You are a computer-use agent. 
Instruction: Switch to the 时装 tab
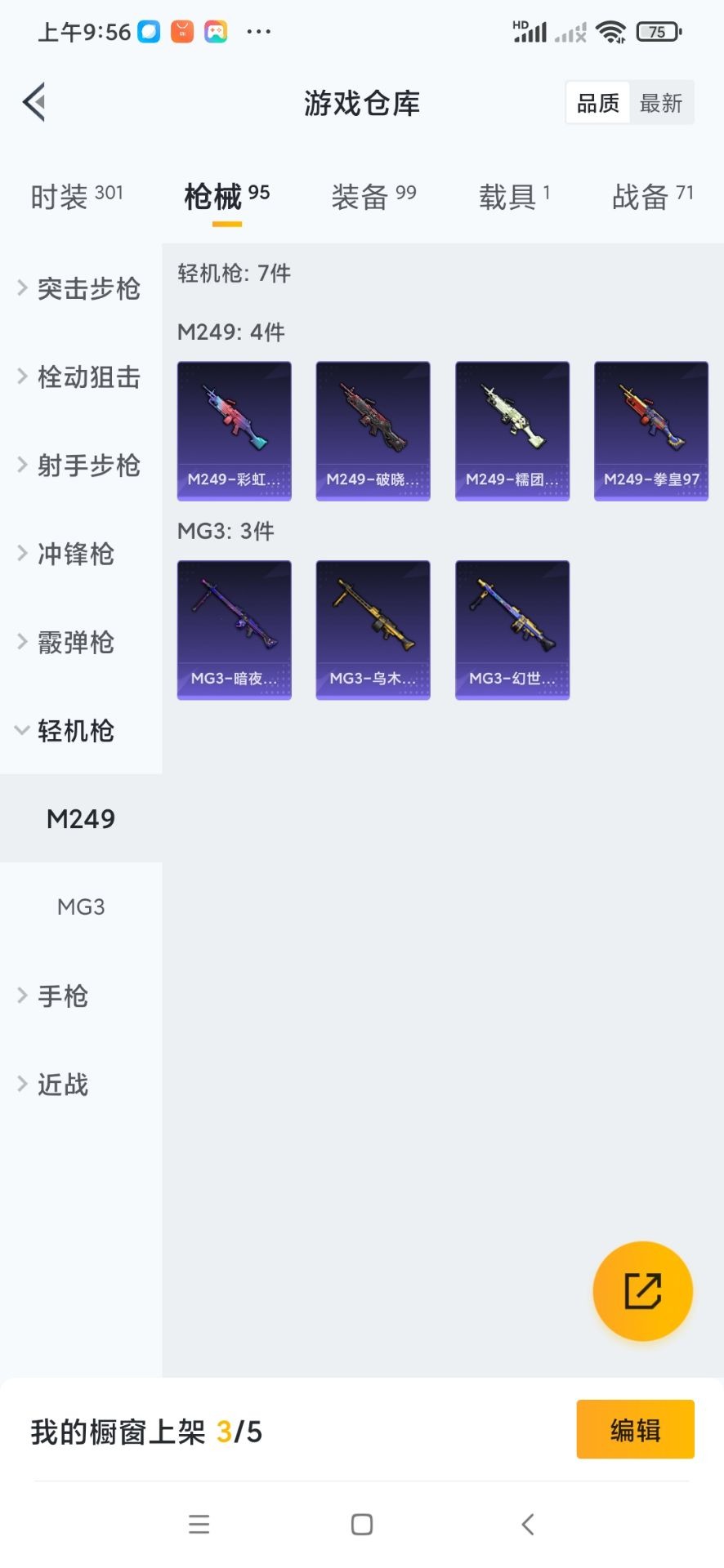coord(76,196)
